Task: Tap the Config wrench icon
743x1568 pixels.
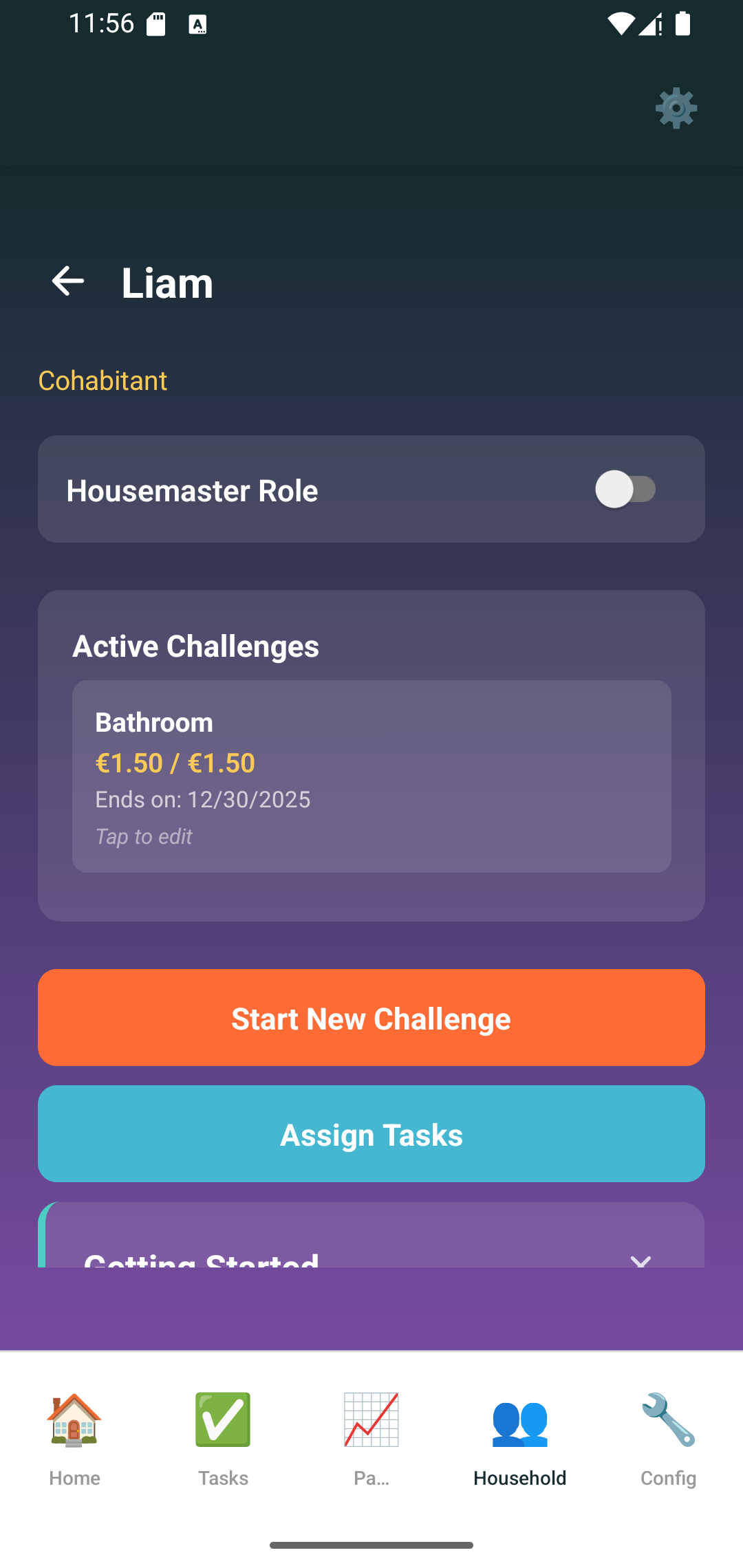Action: pyautogui.click(x=667, y=1420)
